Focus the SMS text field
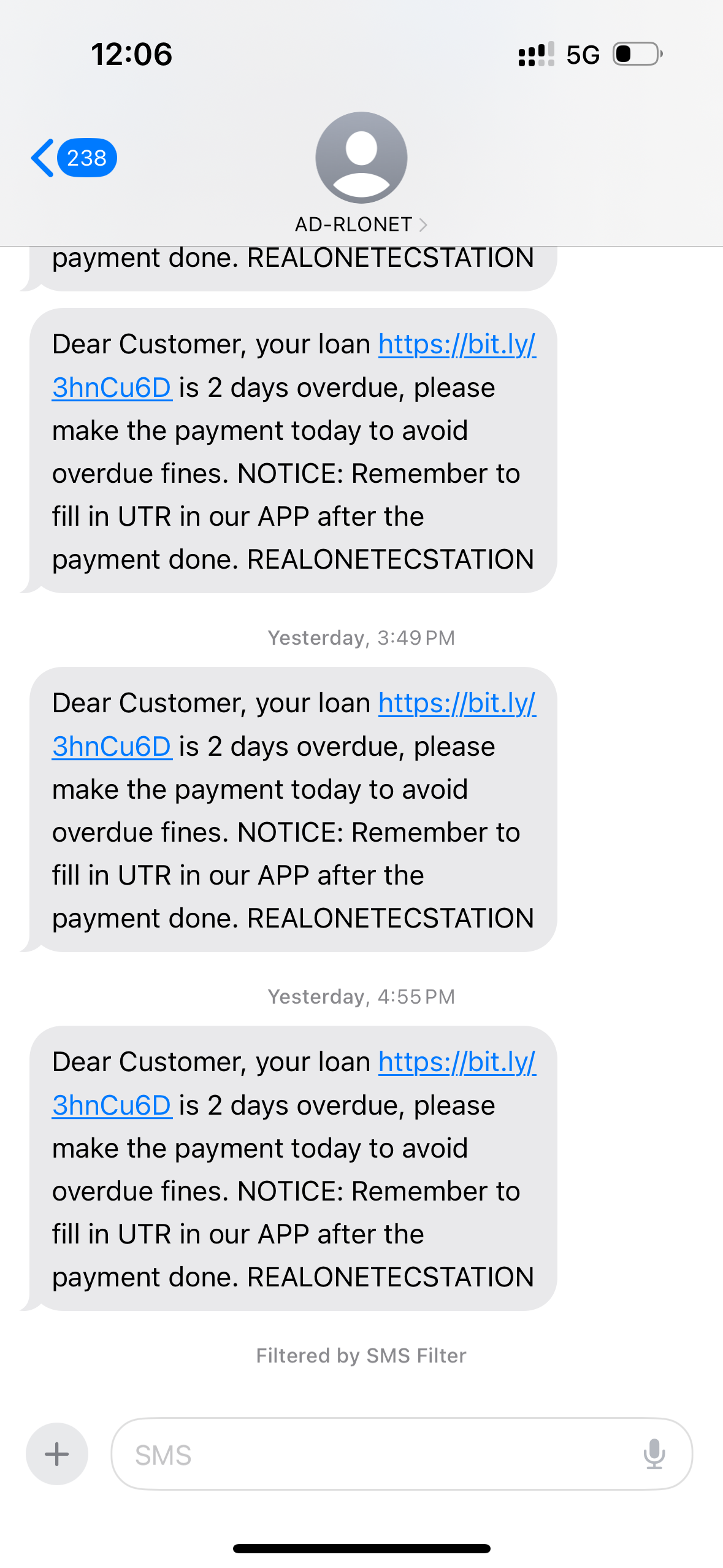Viewport: 723px width, 1568px height. click(380, 1455)
